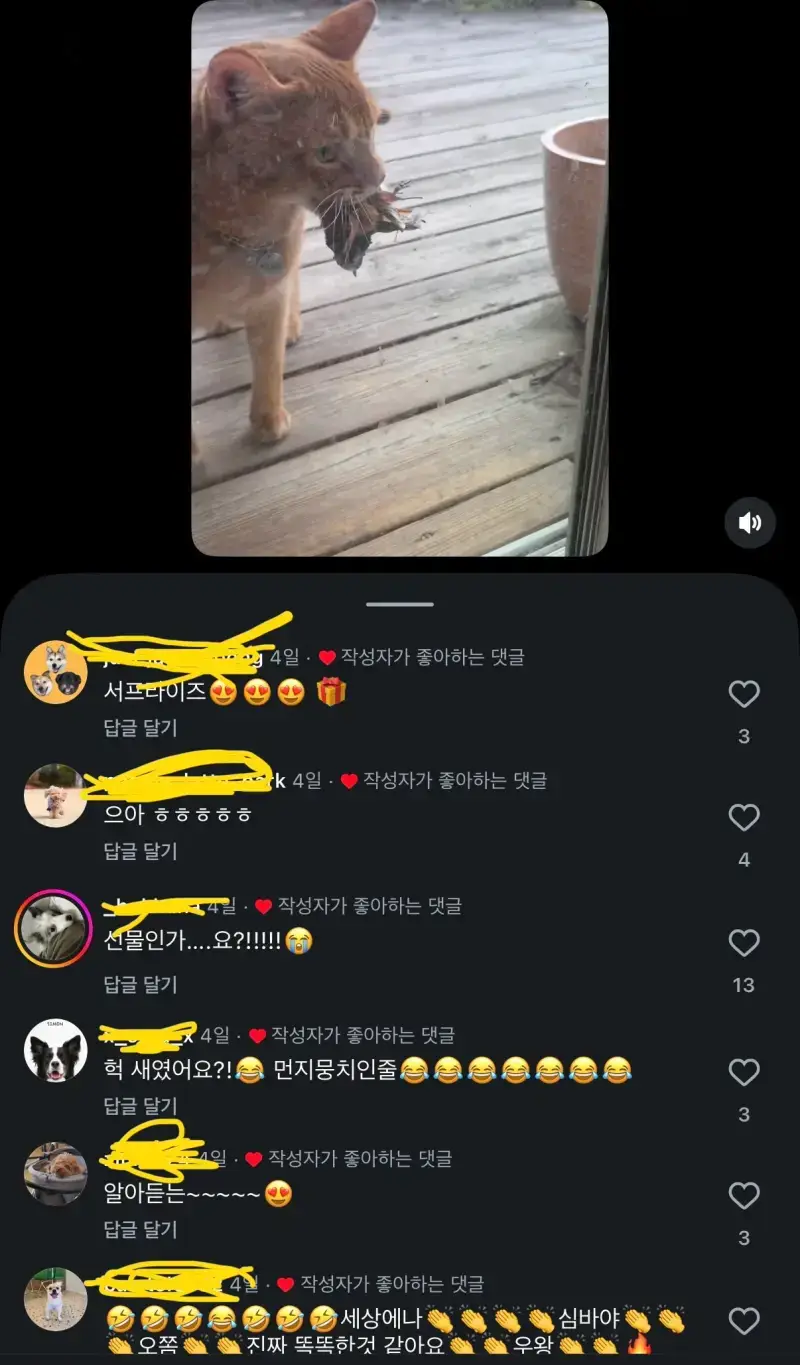The image size is (800, 1365).
Task: Like the comment '으아 ㅎㅎㅎㅎㅎㅎ'
Action: click(743, 818)
